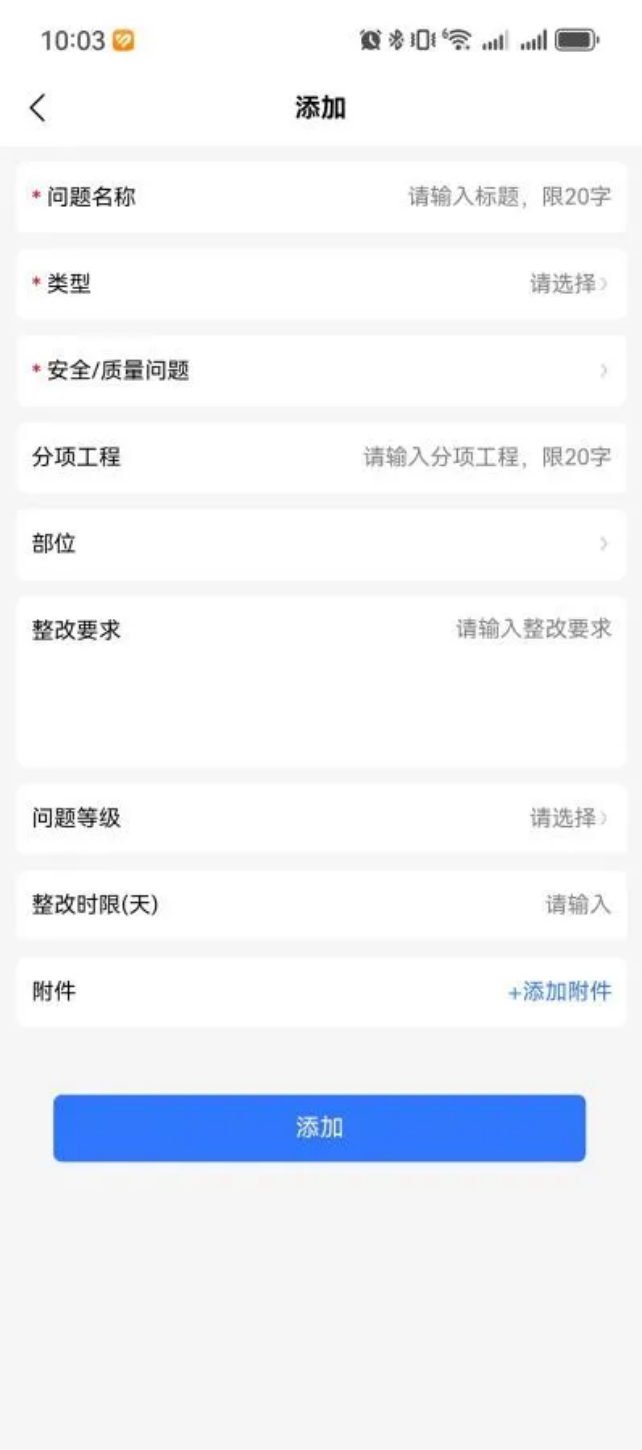Open the 类型 selection picker
This screenshot has width=642, height=1450.
567,284
